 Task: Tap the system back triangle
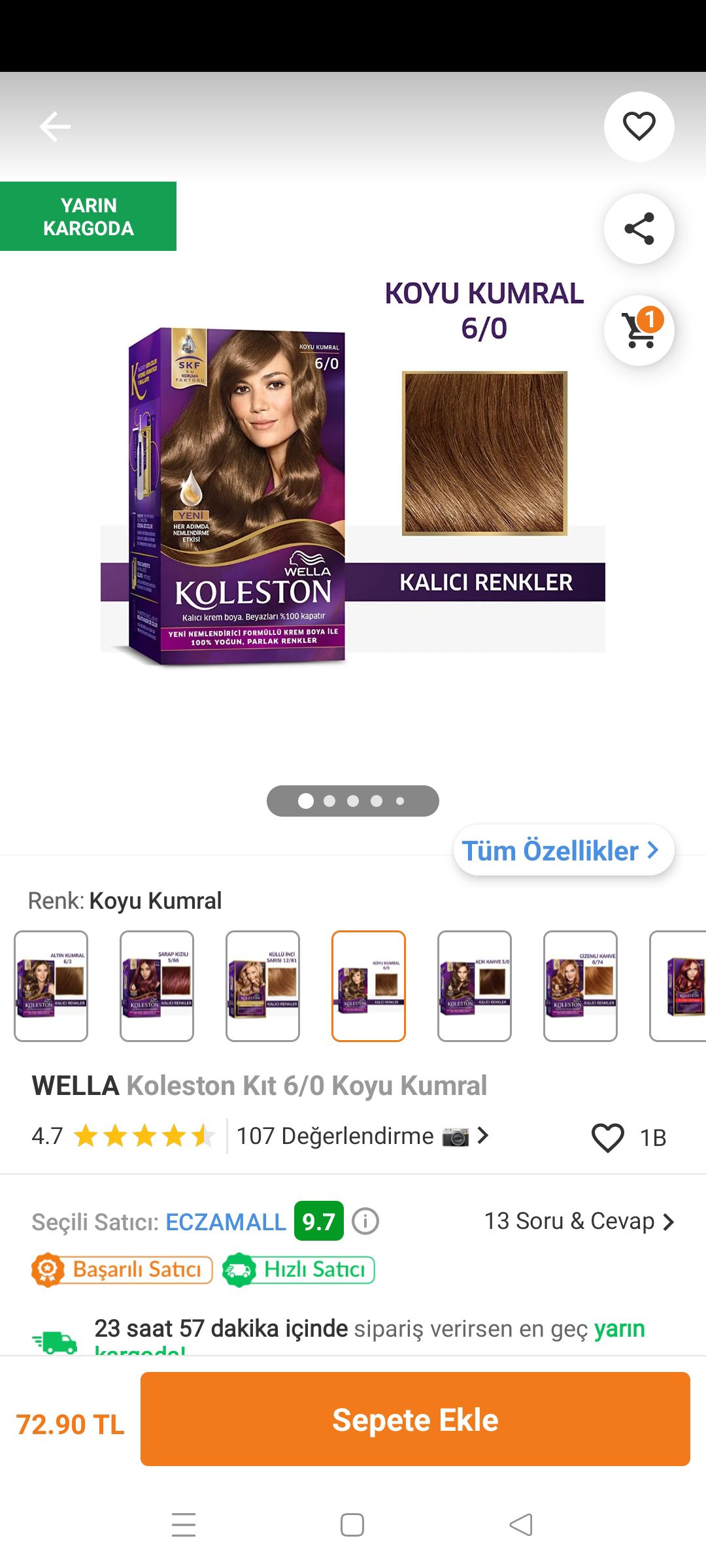click(521, 1525)
